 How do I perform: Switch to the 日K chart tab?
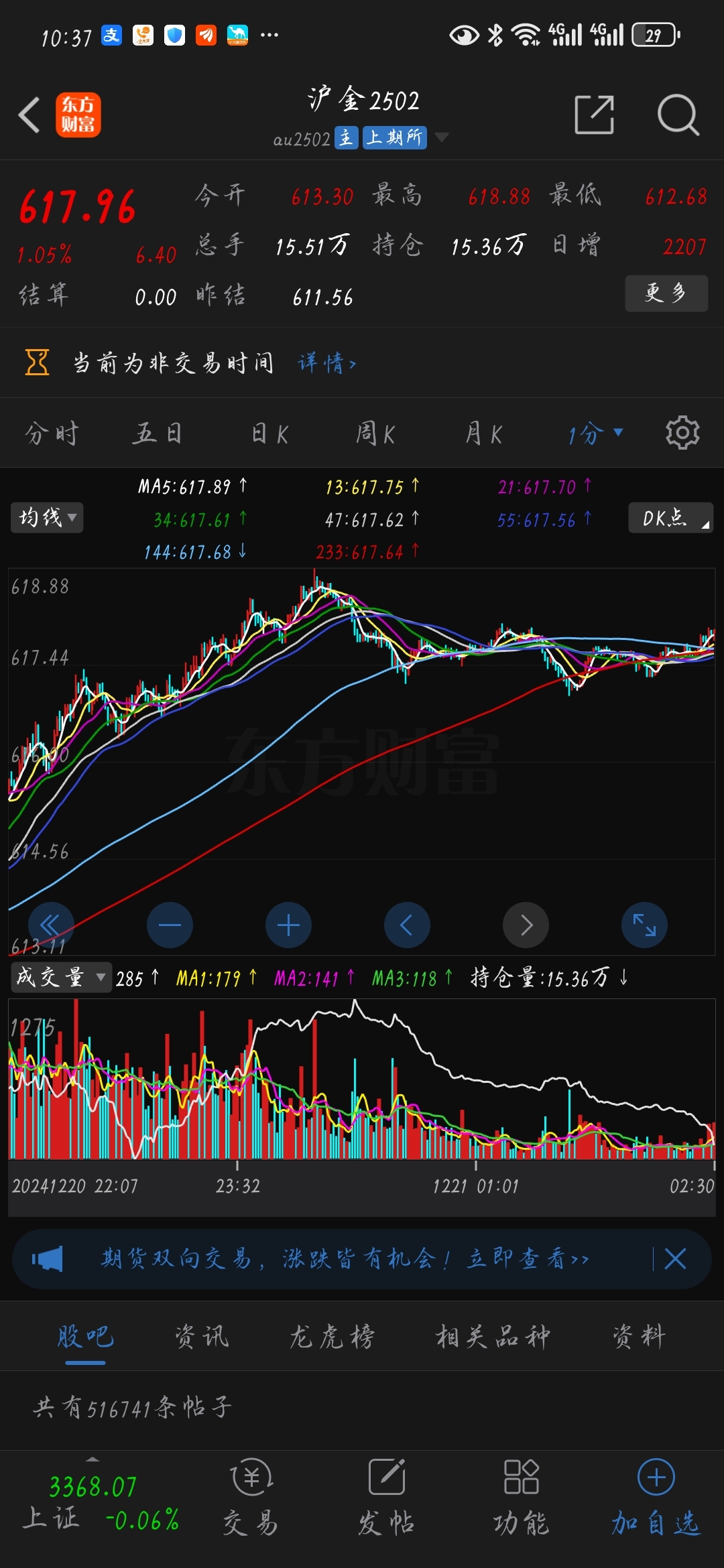(268, 432)
